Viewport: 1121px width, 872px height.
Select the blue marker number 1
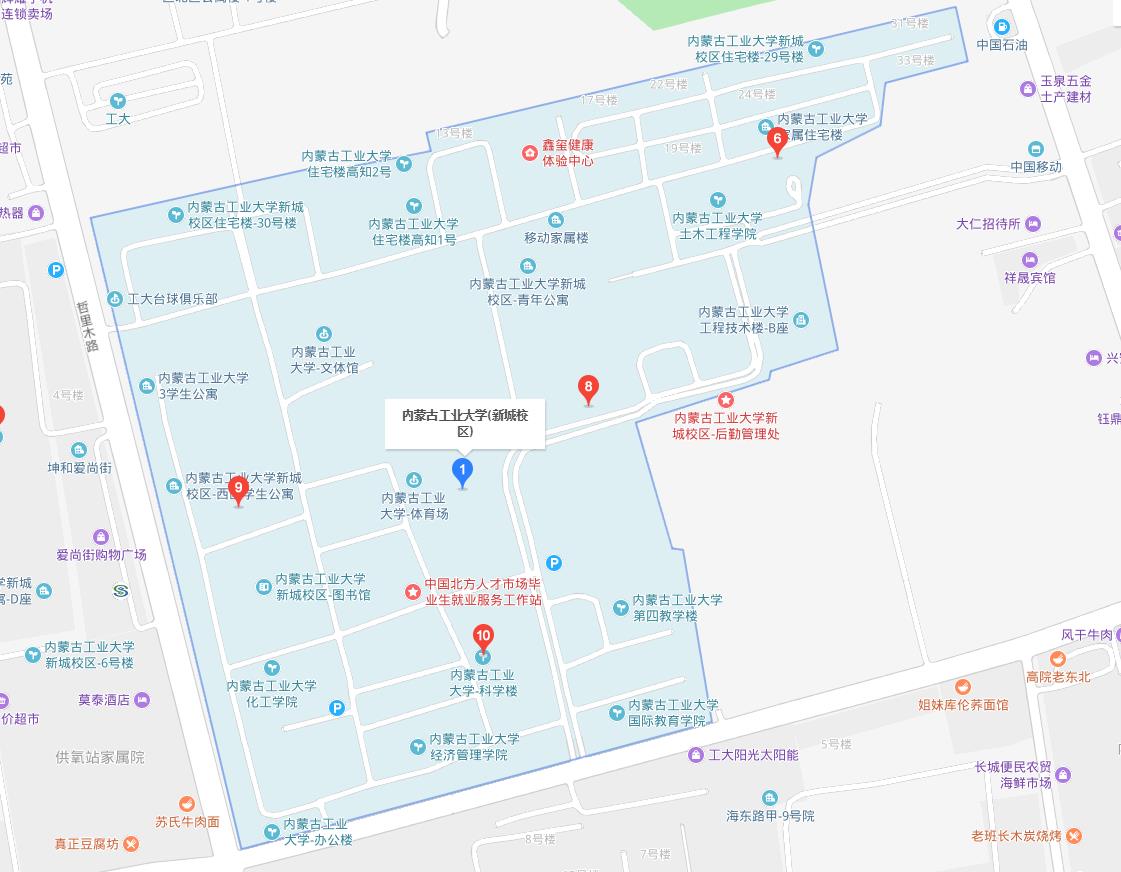click(462, 470)
